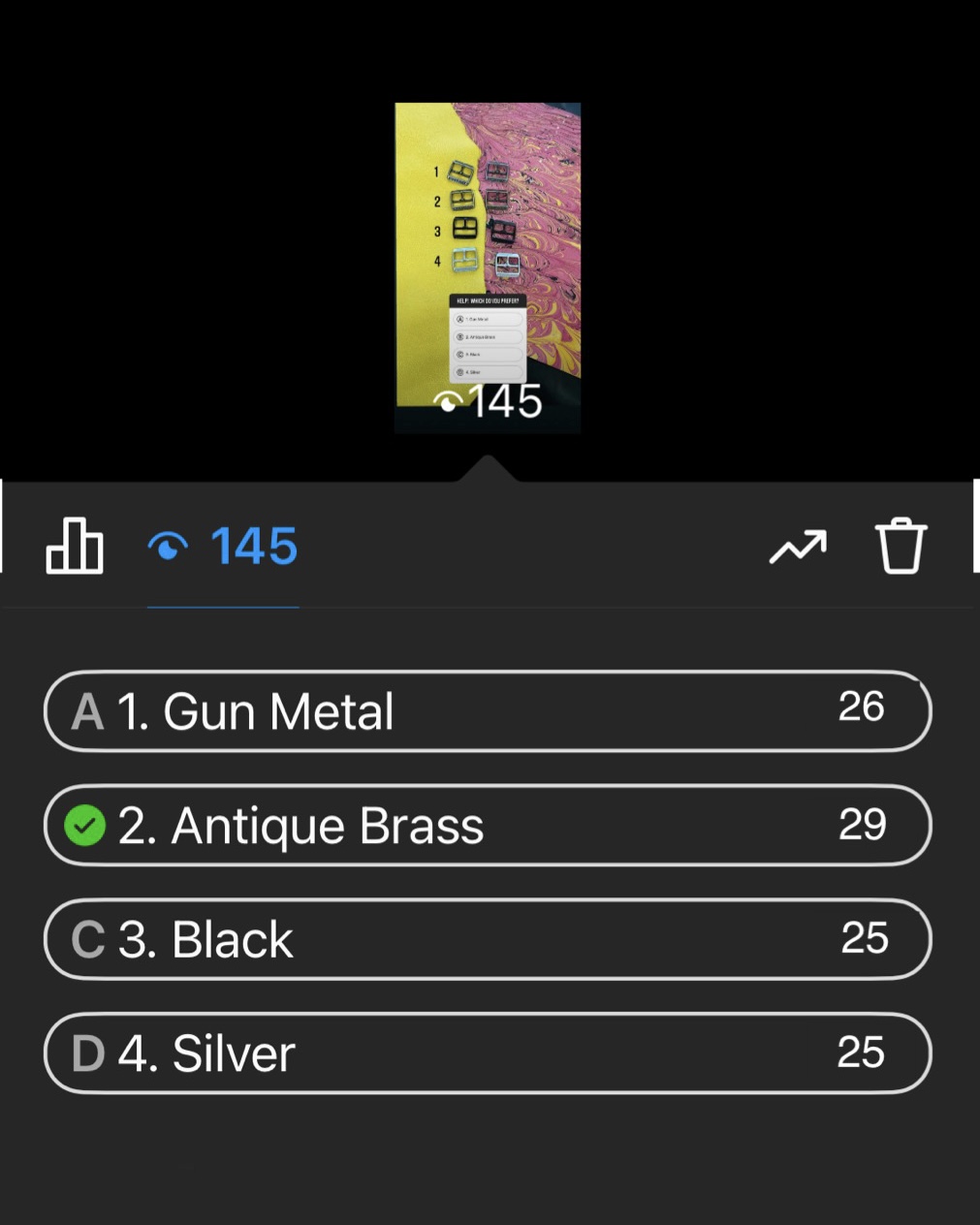Delete this story with the trash icon

pos(901,547)
